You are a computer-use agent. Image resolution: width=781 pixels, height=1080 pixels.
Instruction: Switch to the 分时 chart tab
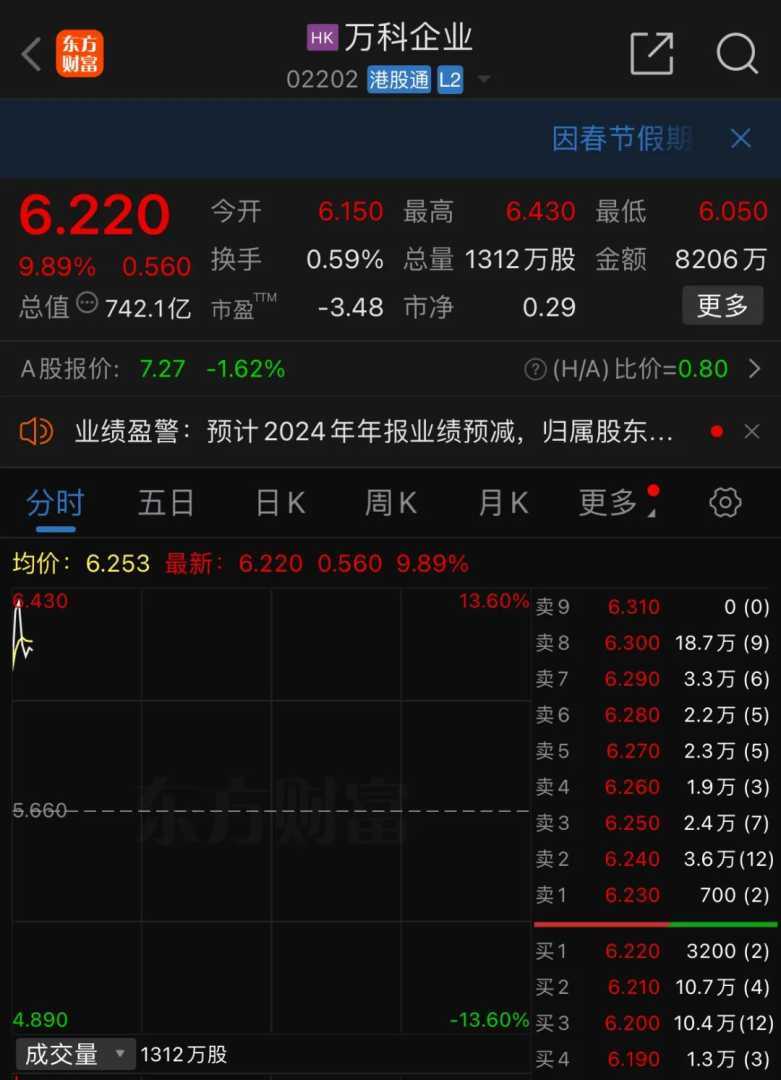(x=55, y=503)
